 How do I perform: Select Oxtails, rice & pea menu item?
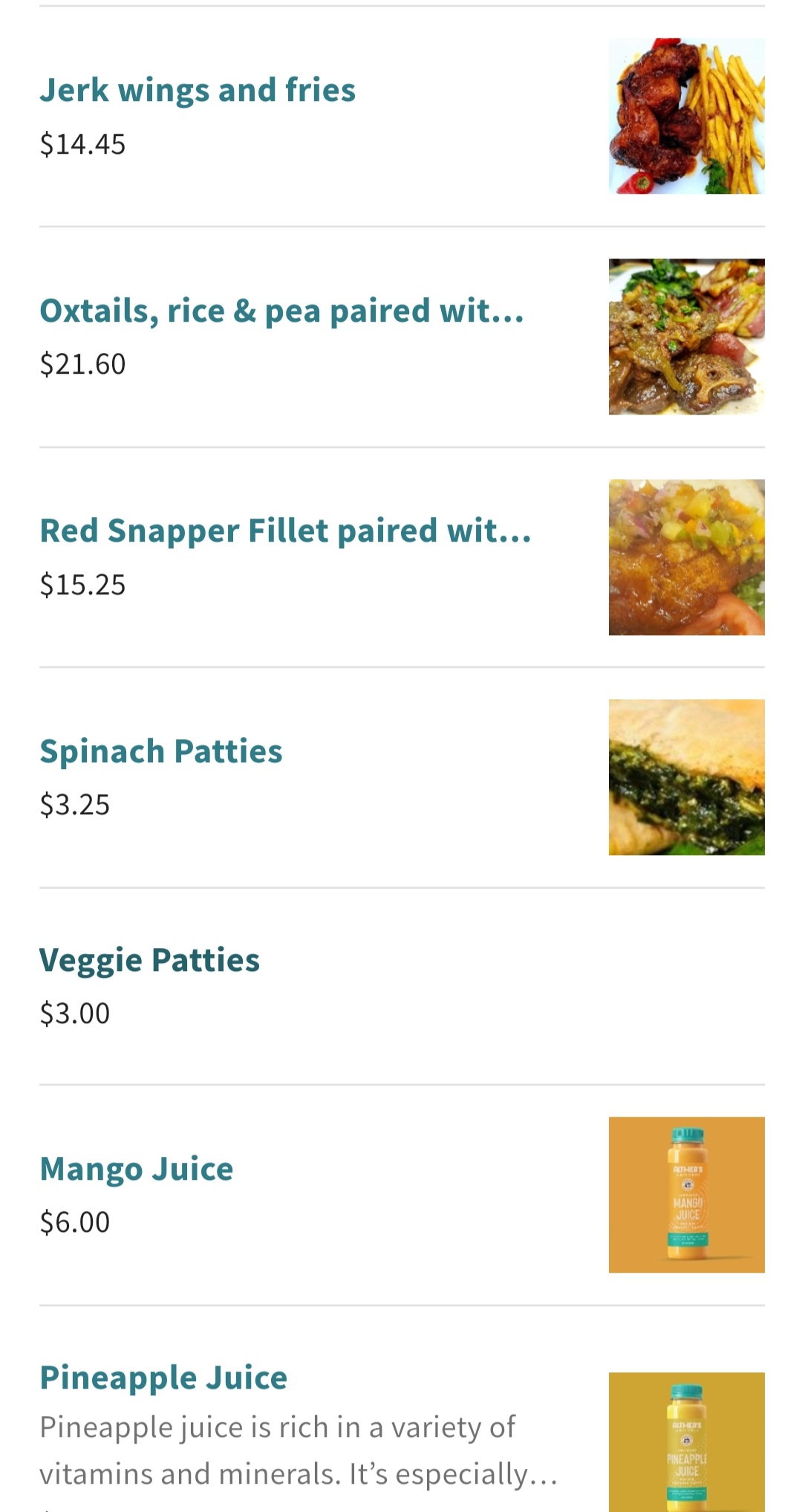281,311
